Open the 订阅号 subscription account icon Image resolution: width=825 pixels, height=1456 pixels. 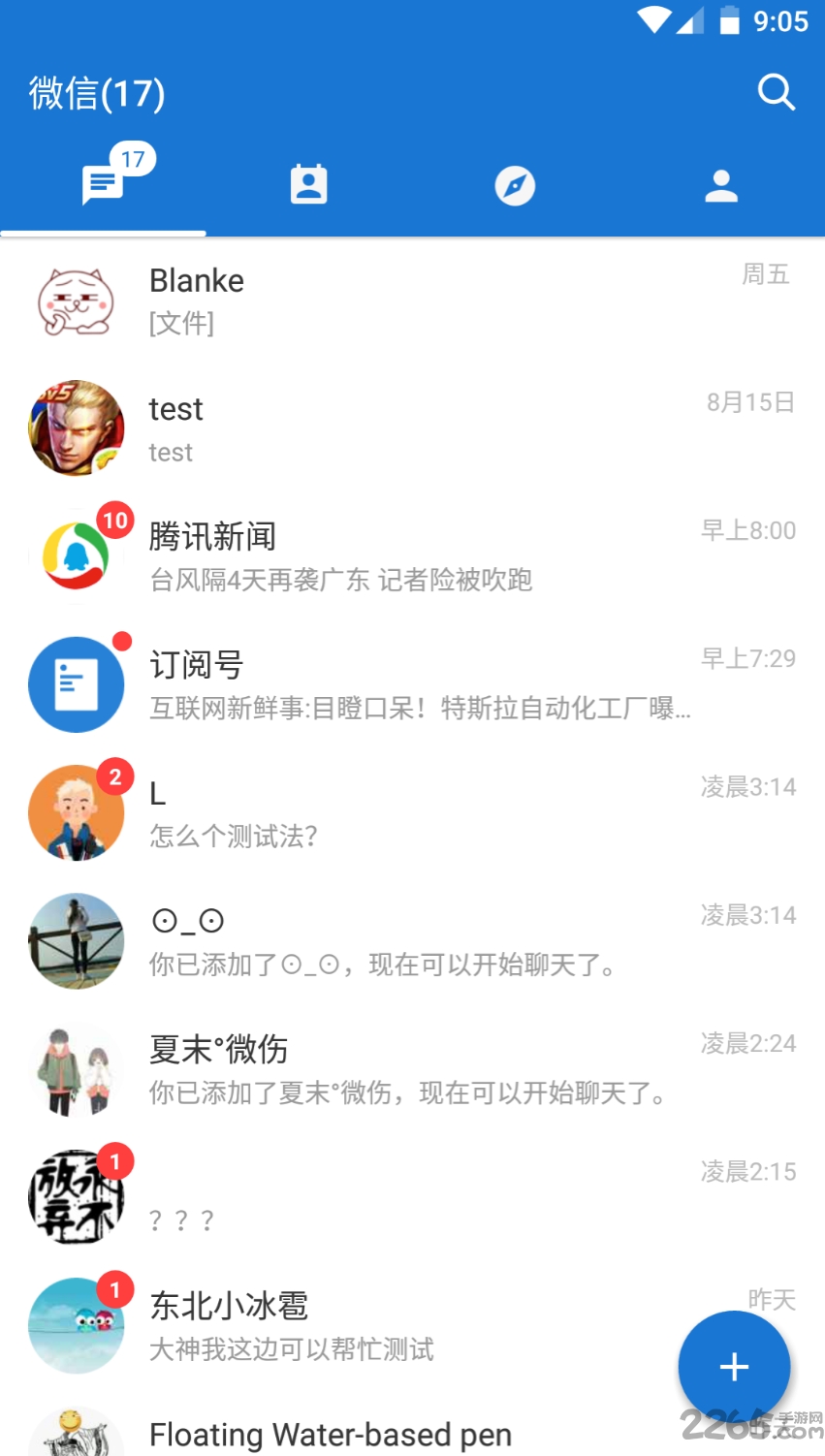click(x=77, y=683)
